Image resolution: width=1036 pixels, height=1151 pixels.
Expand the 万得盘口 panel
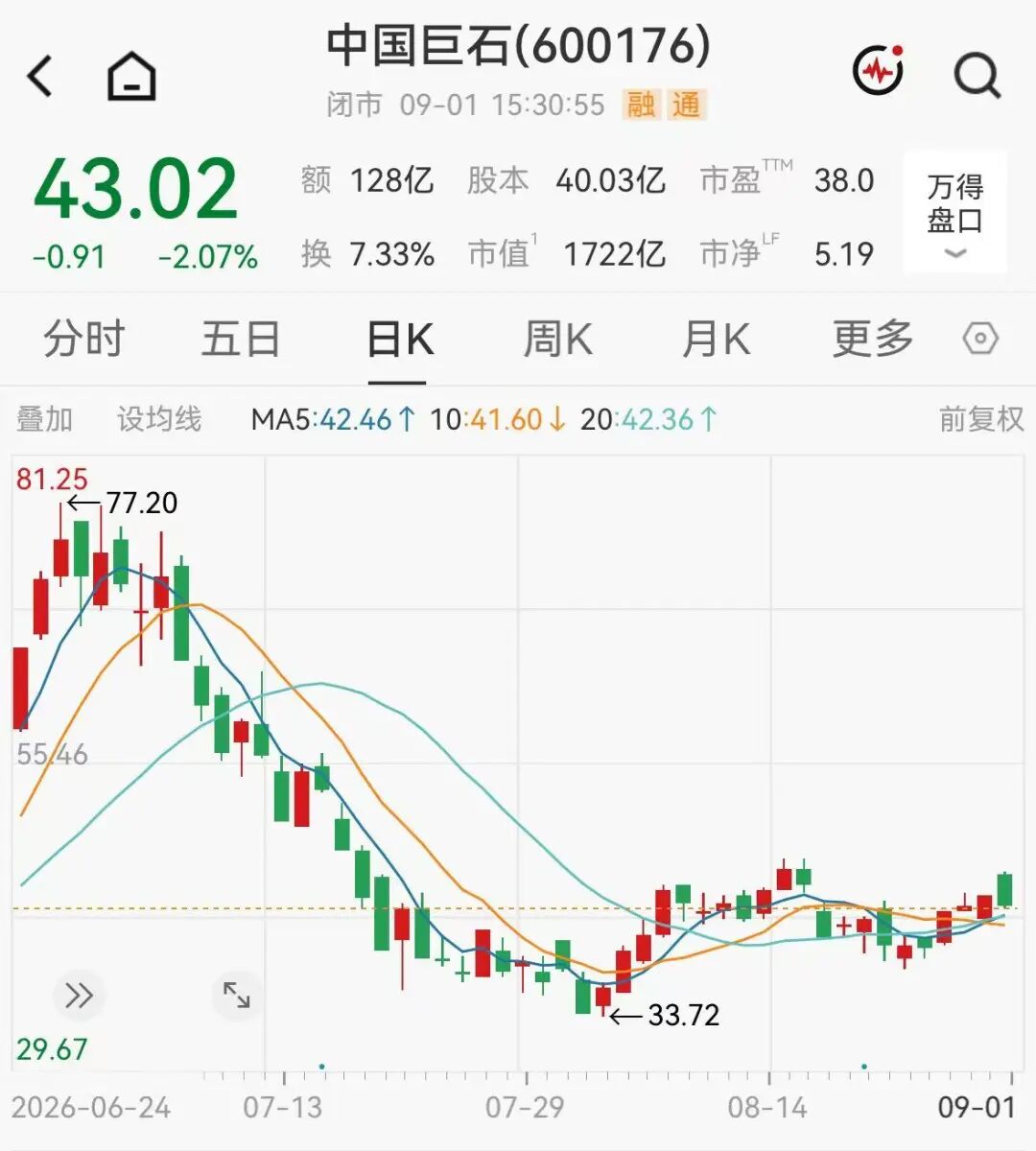pyautogui.click(x=955, y=213)
